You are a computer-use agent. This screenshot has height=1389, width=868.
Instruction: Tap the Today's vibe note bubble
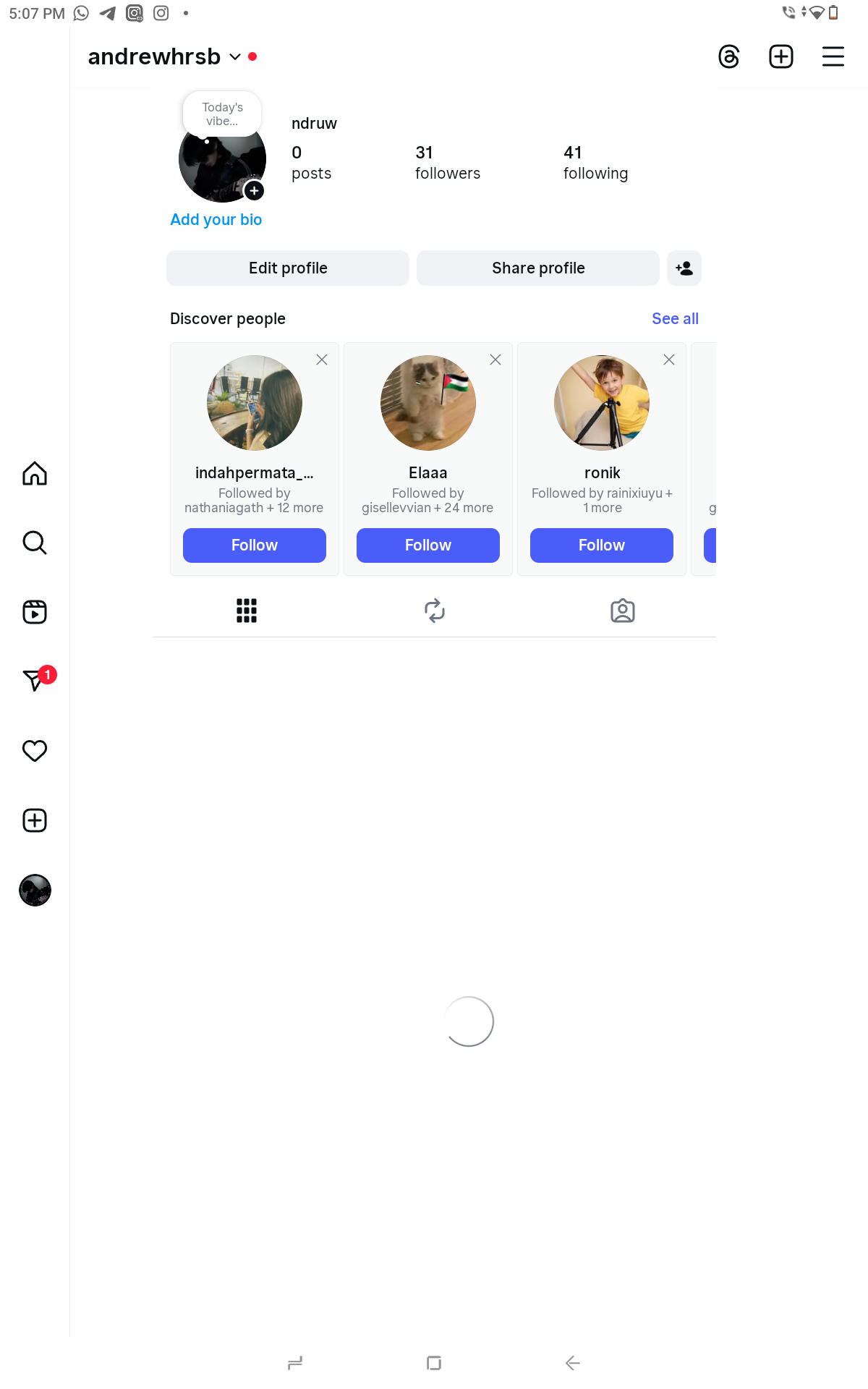[222, 114]
